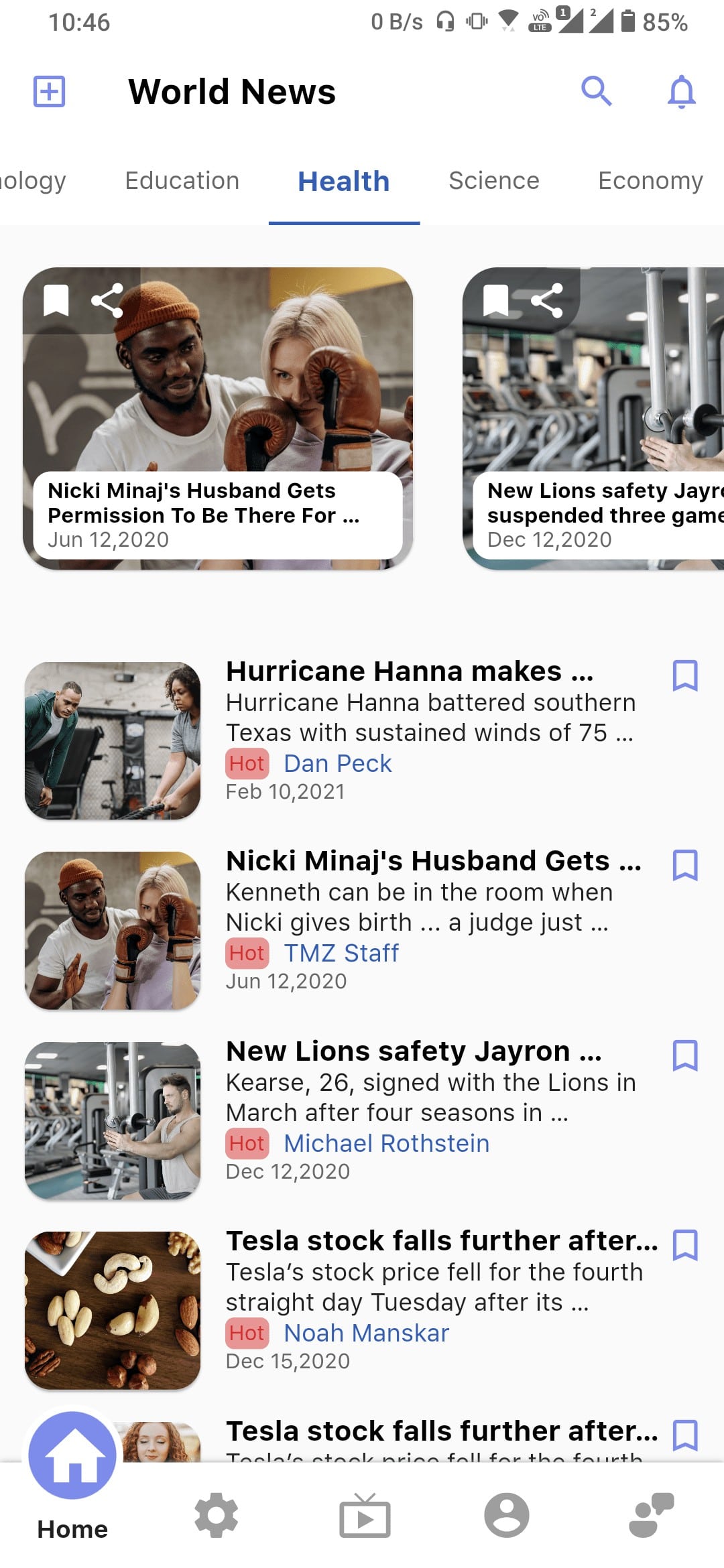Image resolution: width=724 pixels, height=1568 pixels.
Task: Tap the add plus icon in the header
Action: pos(50,91)
